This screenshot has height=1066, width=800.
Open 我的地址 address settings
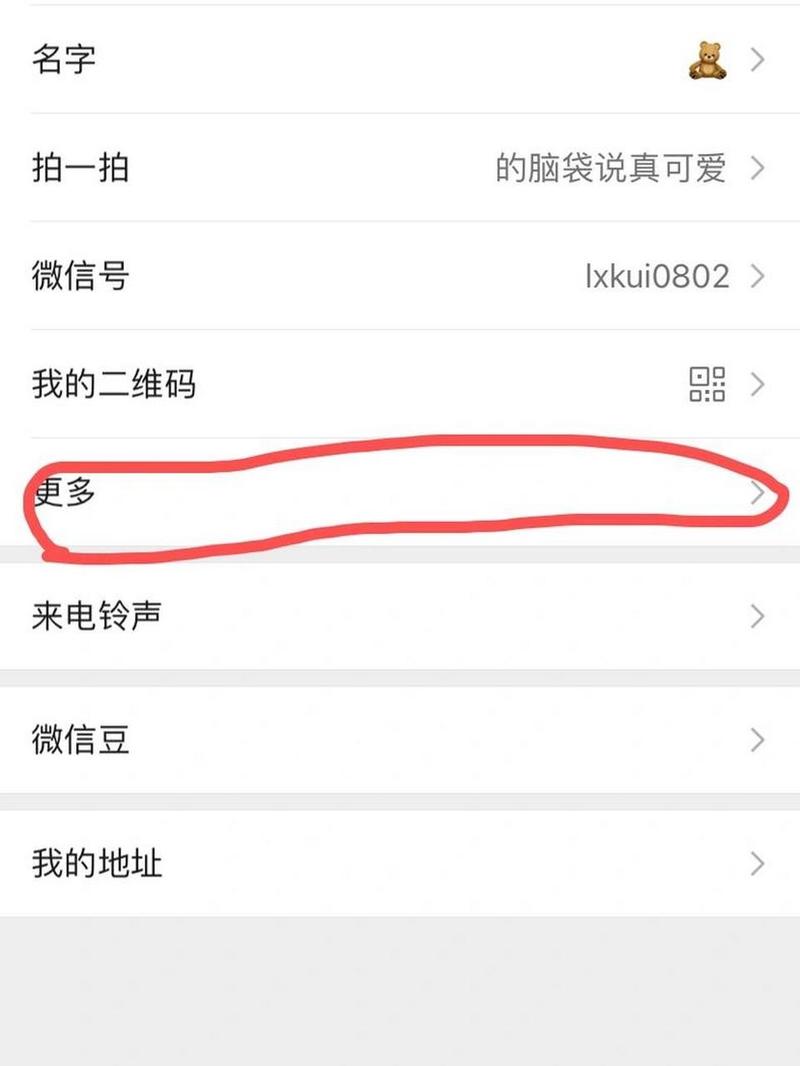tap(400, 863)
